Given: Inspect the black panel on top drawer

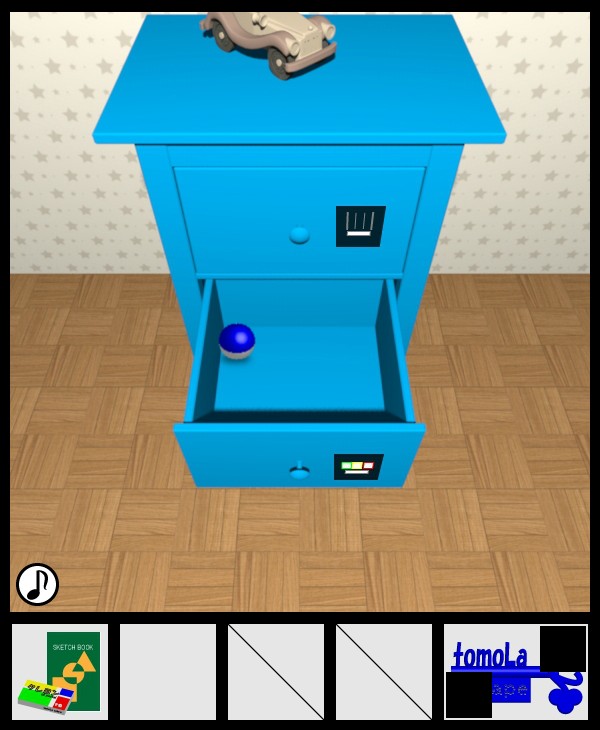Looking at the screenshot, I should 360,226.
